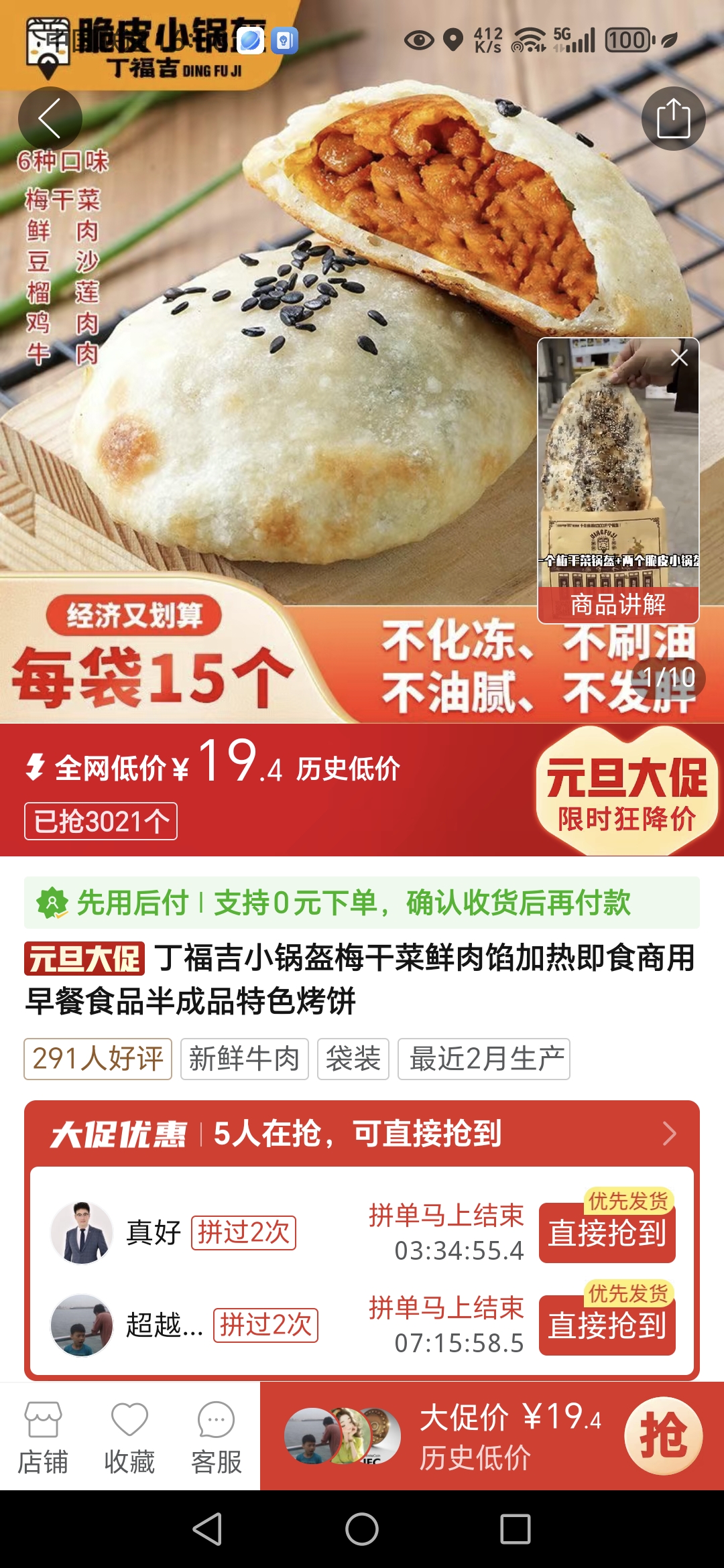Go back to the previous page
Viewport: 724px width, 1568px height.
pos(50,119)
